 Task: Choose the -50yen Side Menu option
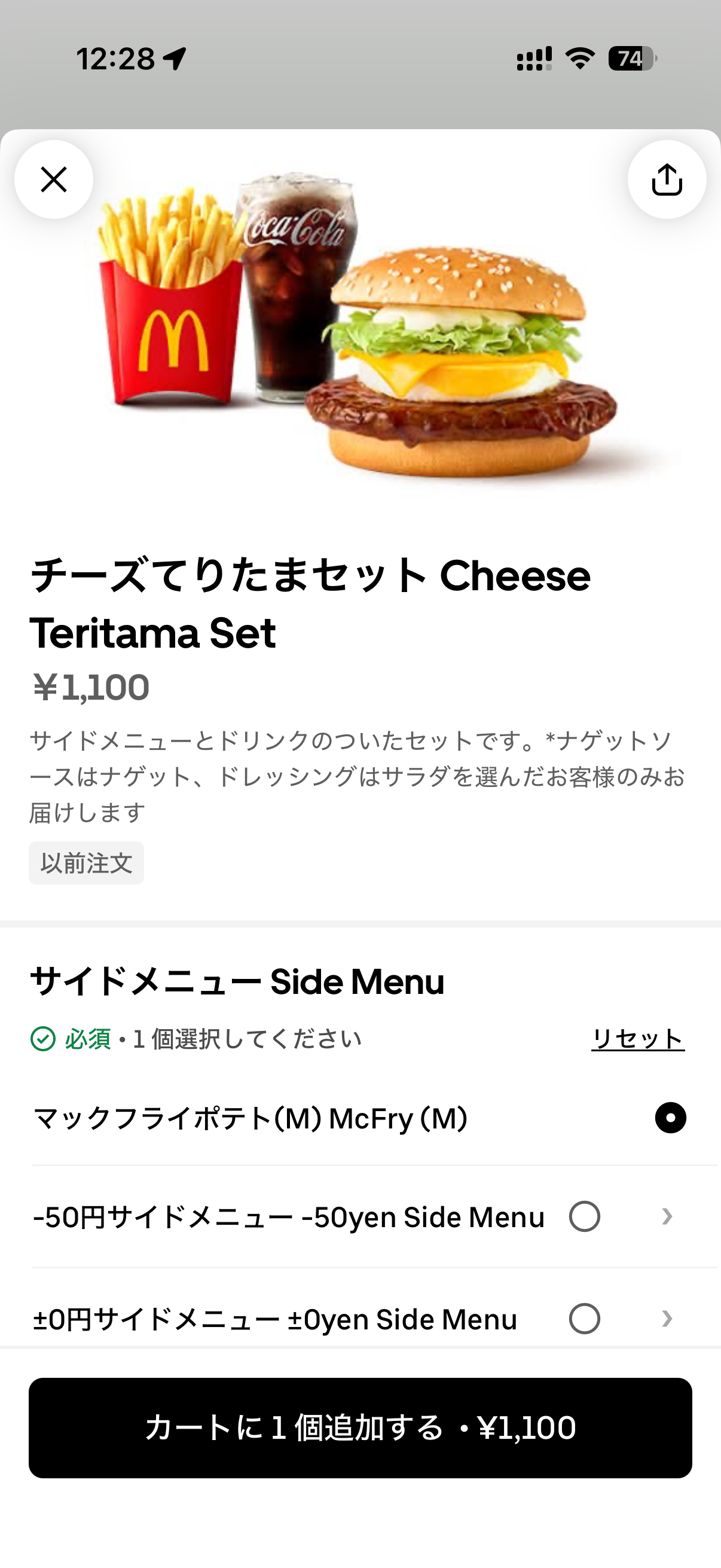pos(584,1217)
